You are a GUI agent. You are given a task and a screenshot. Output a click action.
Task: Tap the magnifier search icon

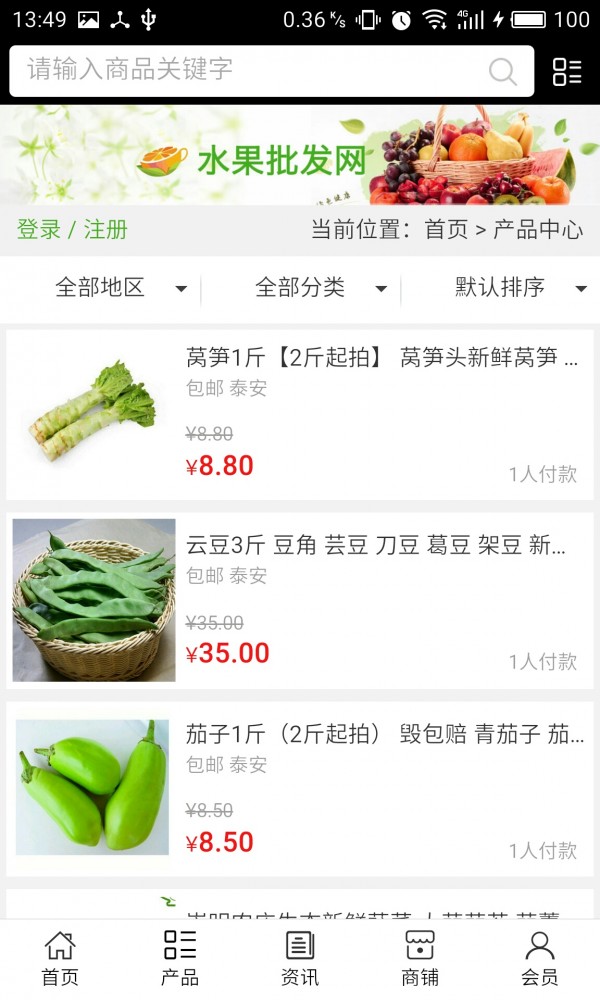[502, 71]
